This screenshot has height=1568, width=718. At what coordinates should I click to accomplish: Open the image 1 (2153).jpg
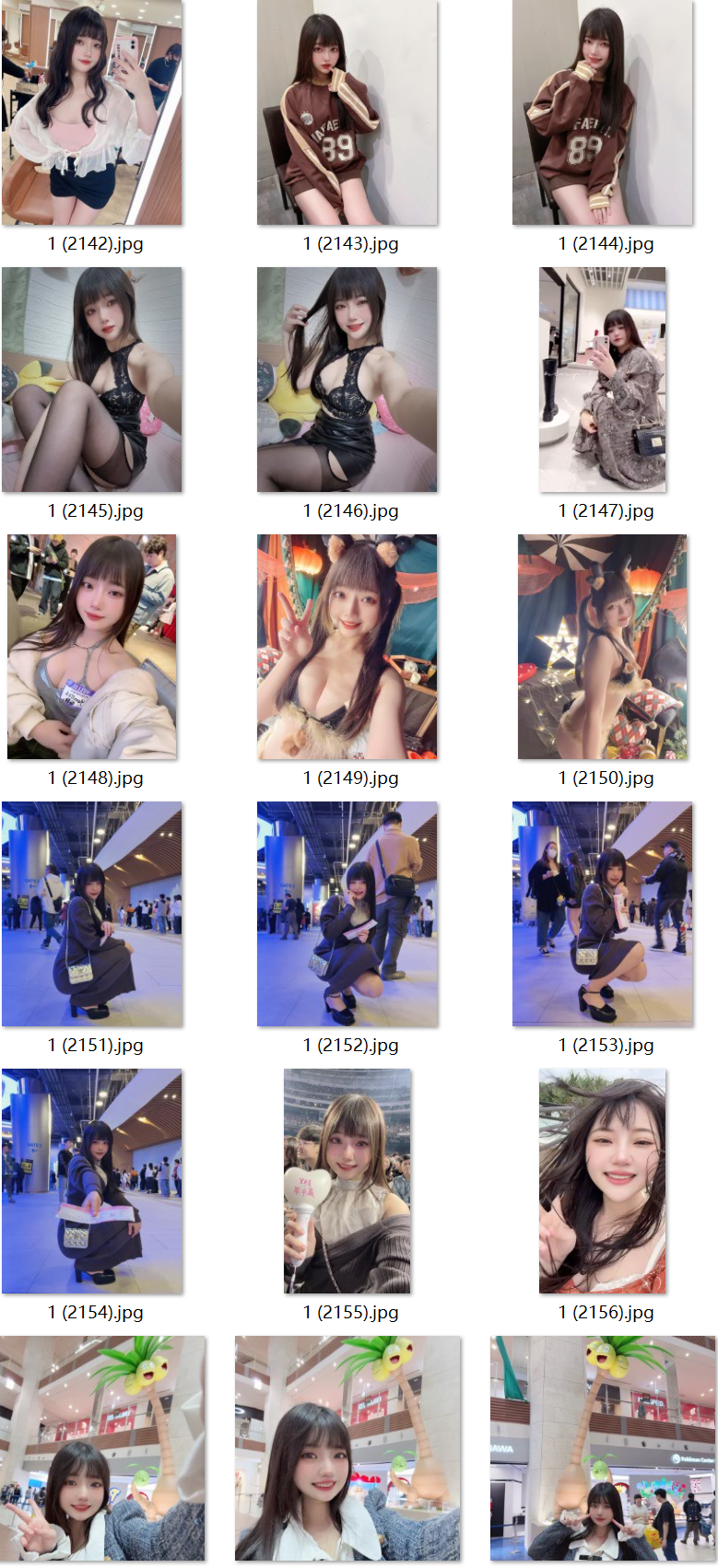(602, 914)
